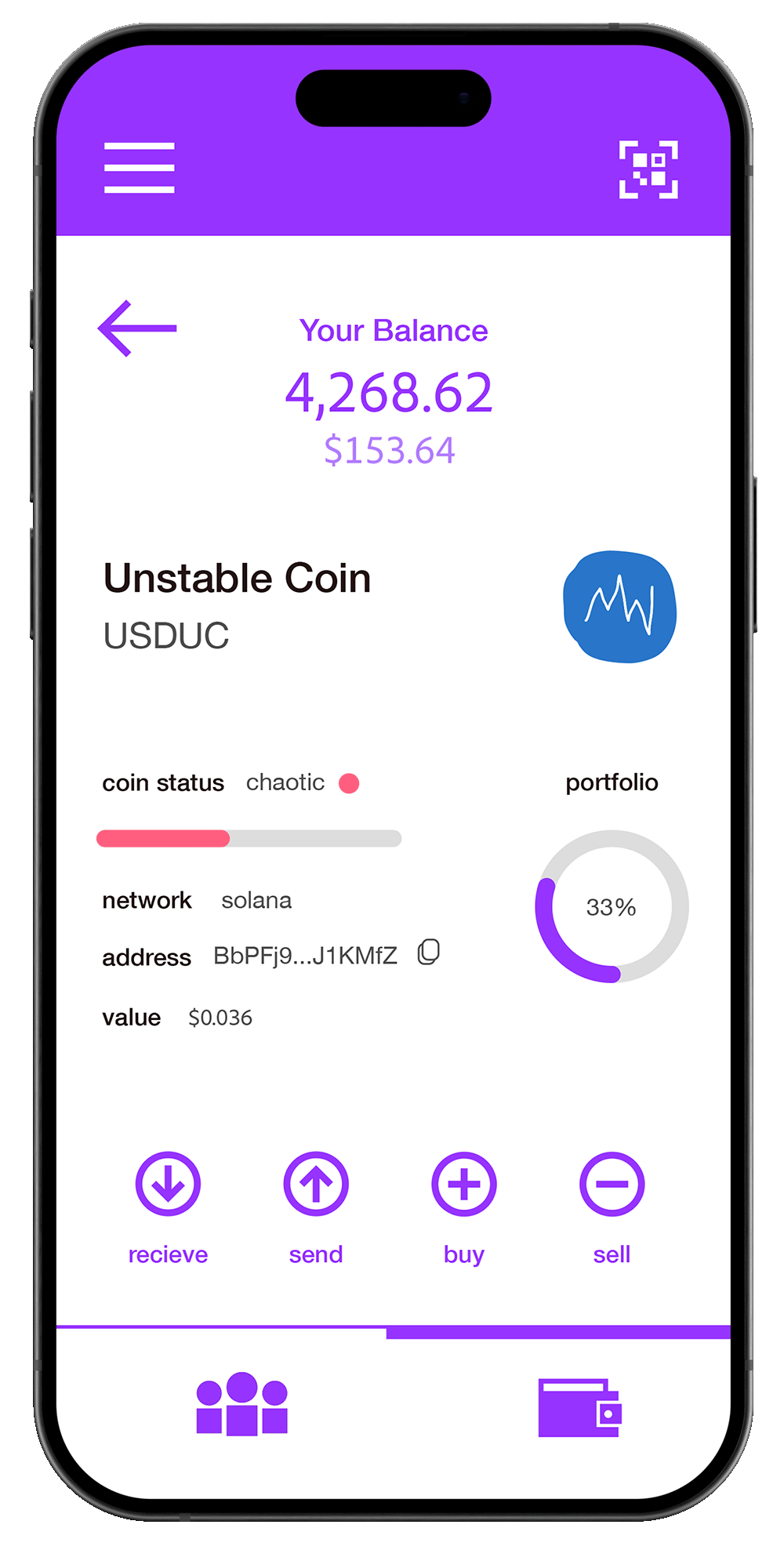Open the hamburger menu
This screenshot has height=1568, width=784.
[x=140, y=168]
